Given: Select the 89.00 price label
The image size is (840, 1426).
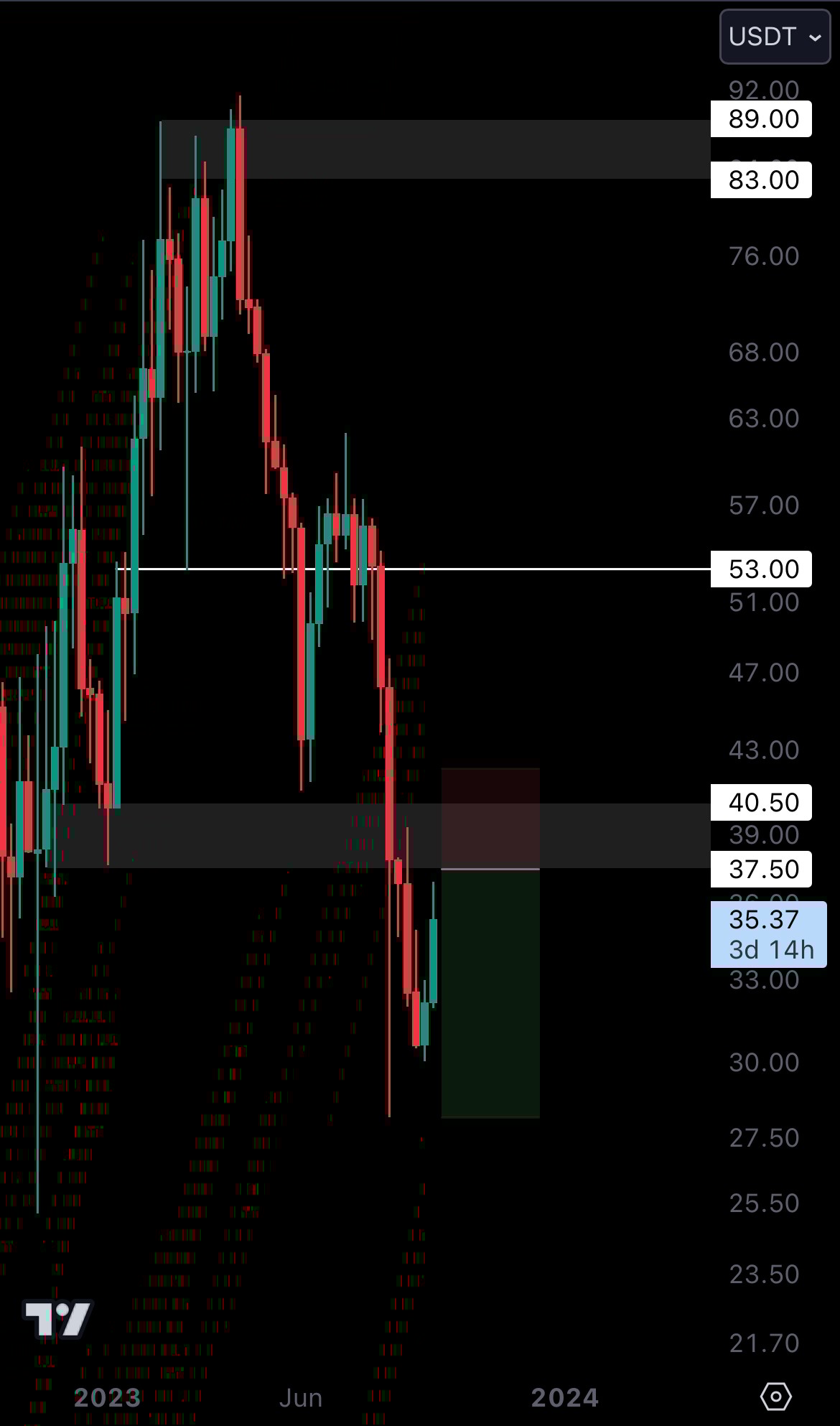Looking at the screenshot, I should click(761, 119).
